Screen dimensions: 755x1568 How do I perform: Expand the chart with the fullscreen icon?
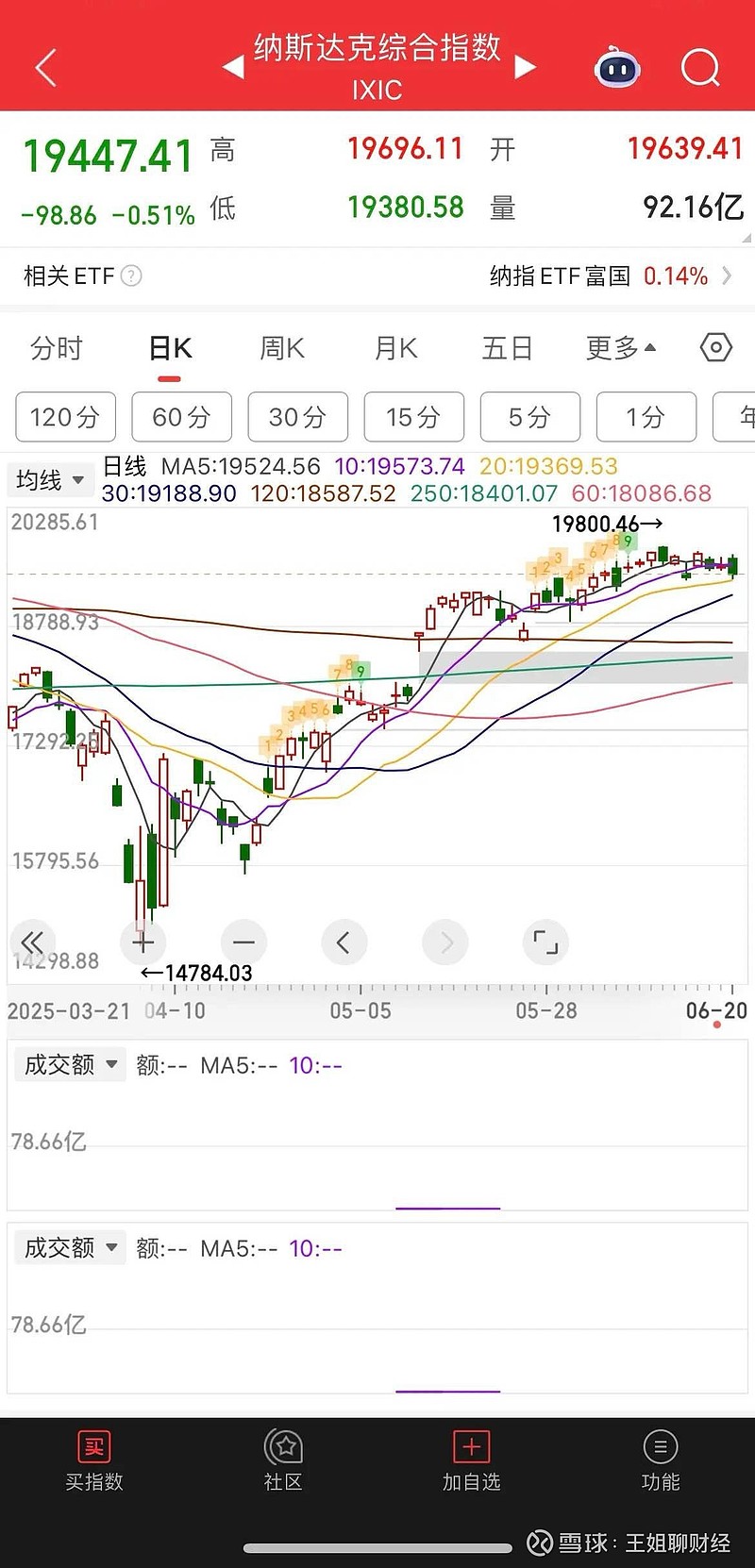[545, 942]
